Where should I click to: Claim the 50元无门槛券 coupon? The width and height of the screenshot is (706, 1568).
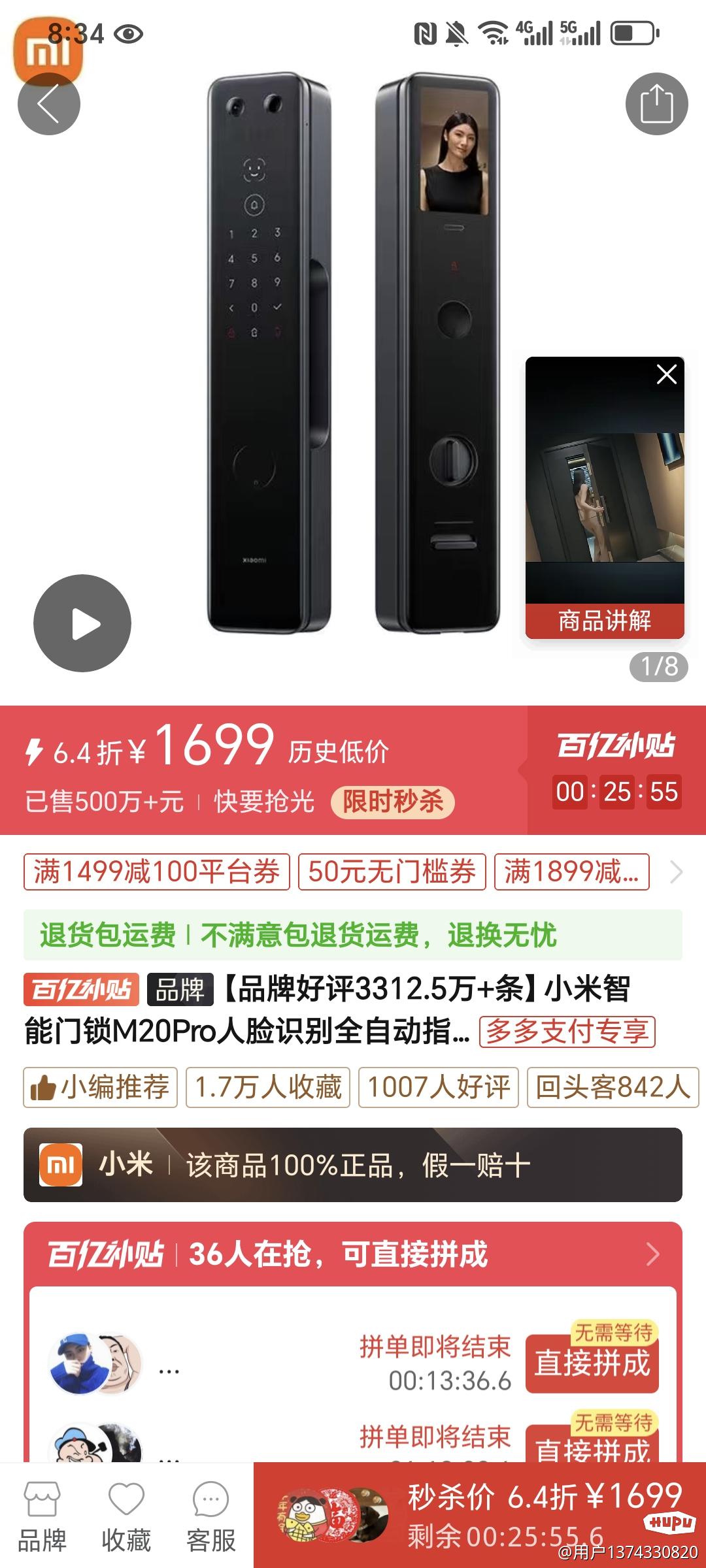click(392, 872)
